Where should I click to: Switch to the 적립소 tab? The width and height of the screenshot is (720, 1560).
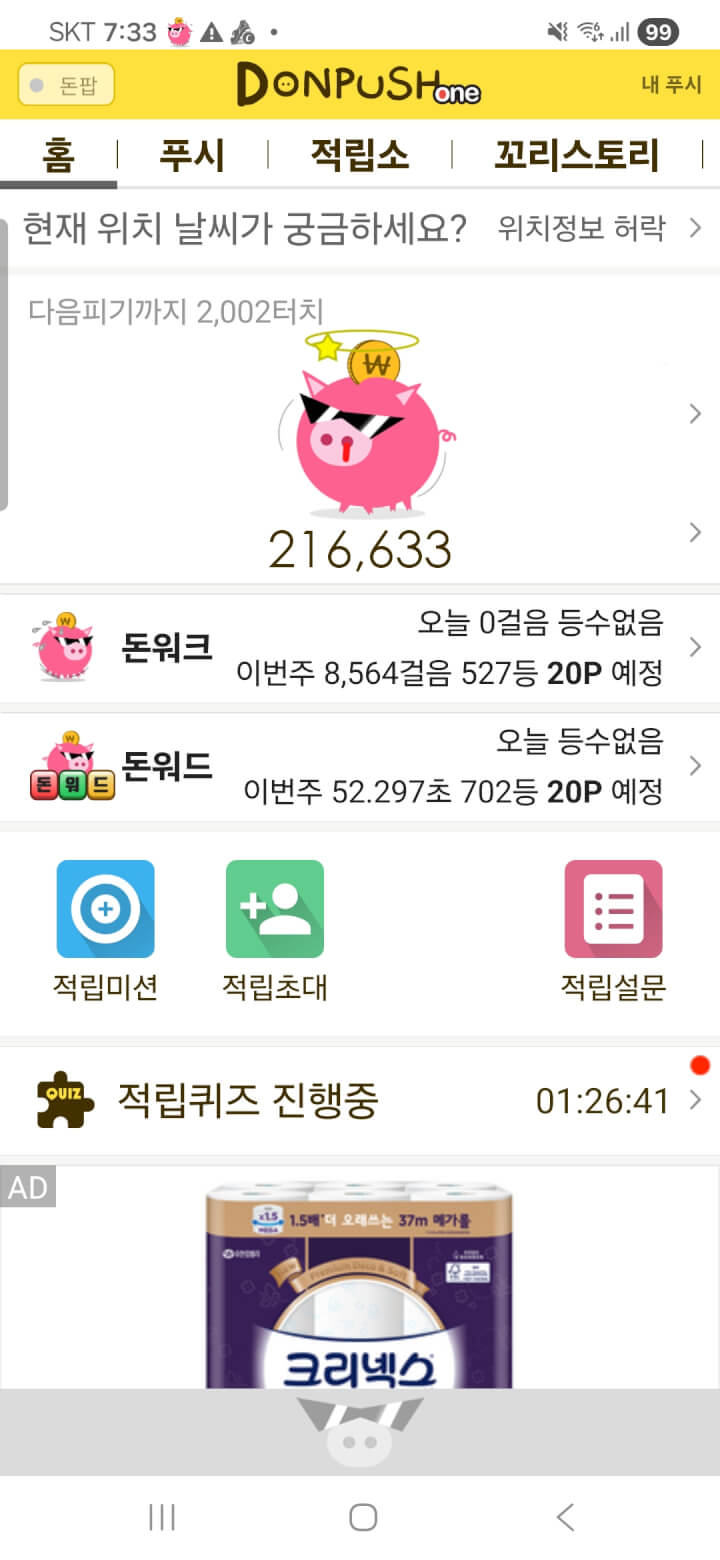[x=359, y=156]
